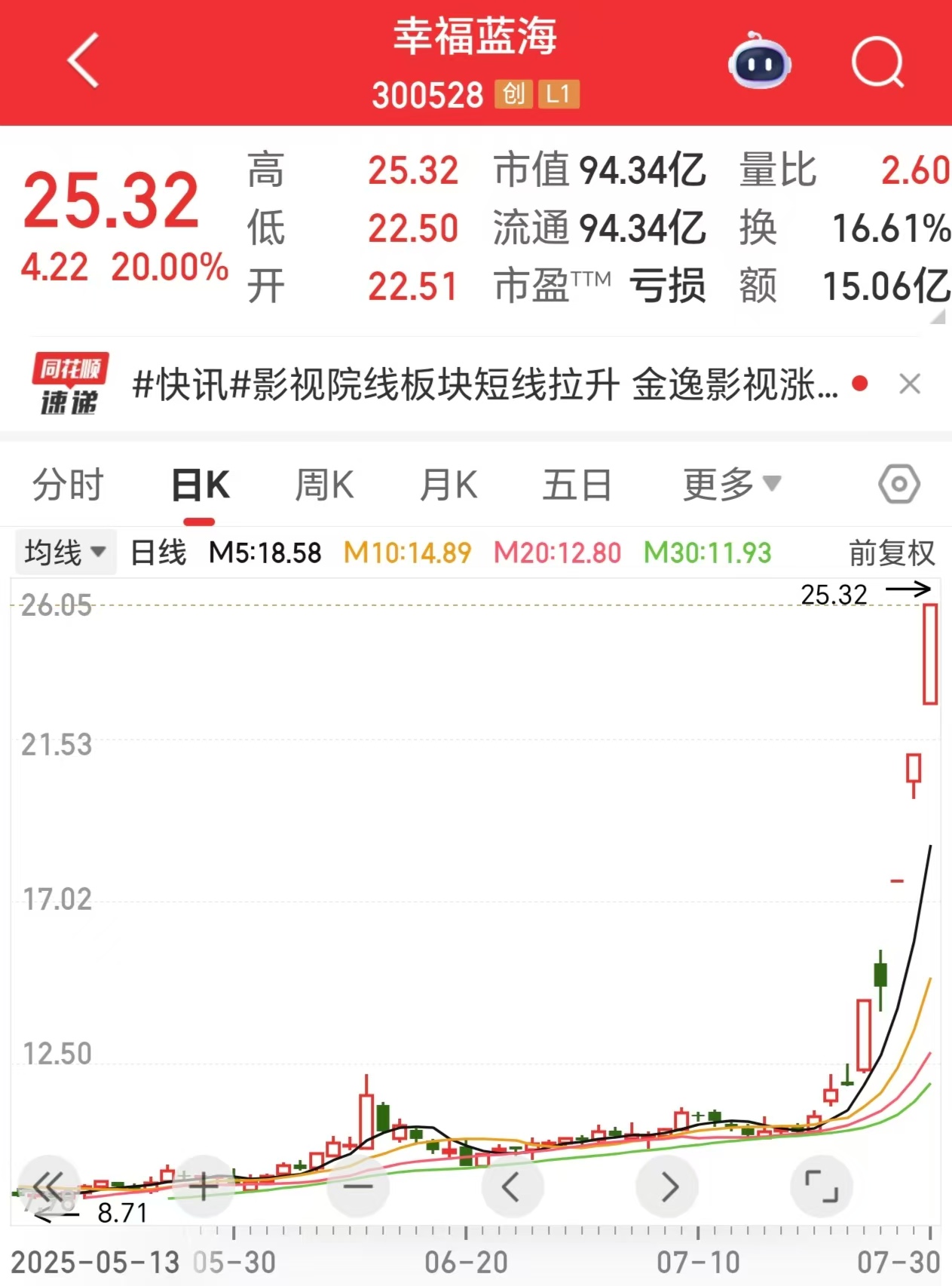The height and width of the screenshot is (1286, 952).
Task: View the 月K chart tab
Action: pos(448,485)
